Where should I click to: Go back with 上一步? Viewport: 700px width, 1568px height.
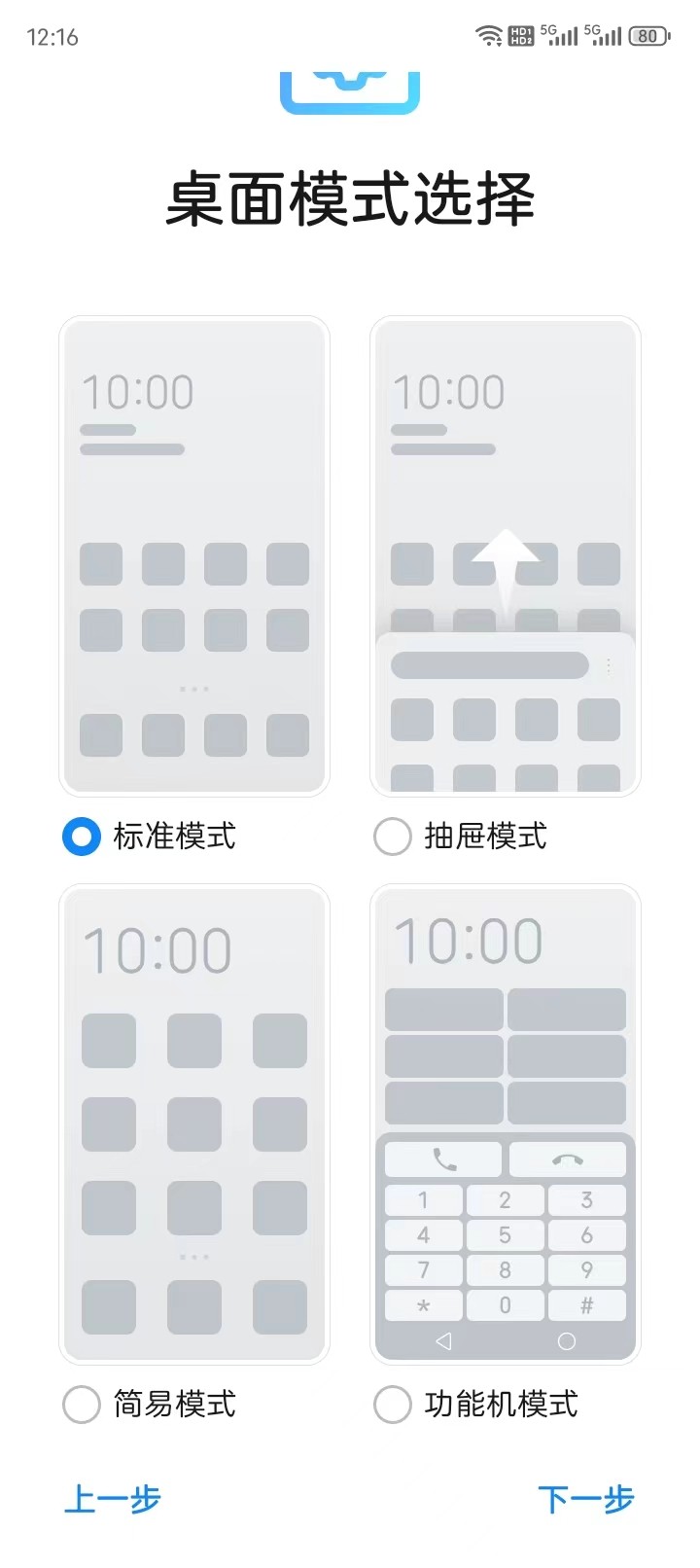tap(113, 1499)
